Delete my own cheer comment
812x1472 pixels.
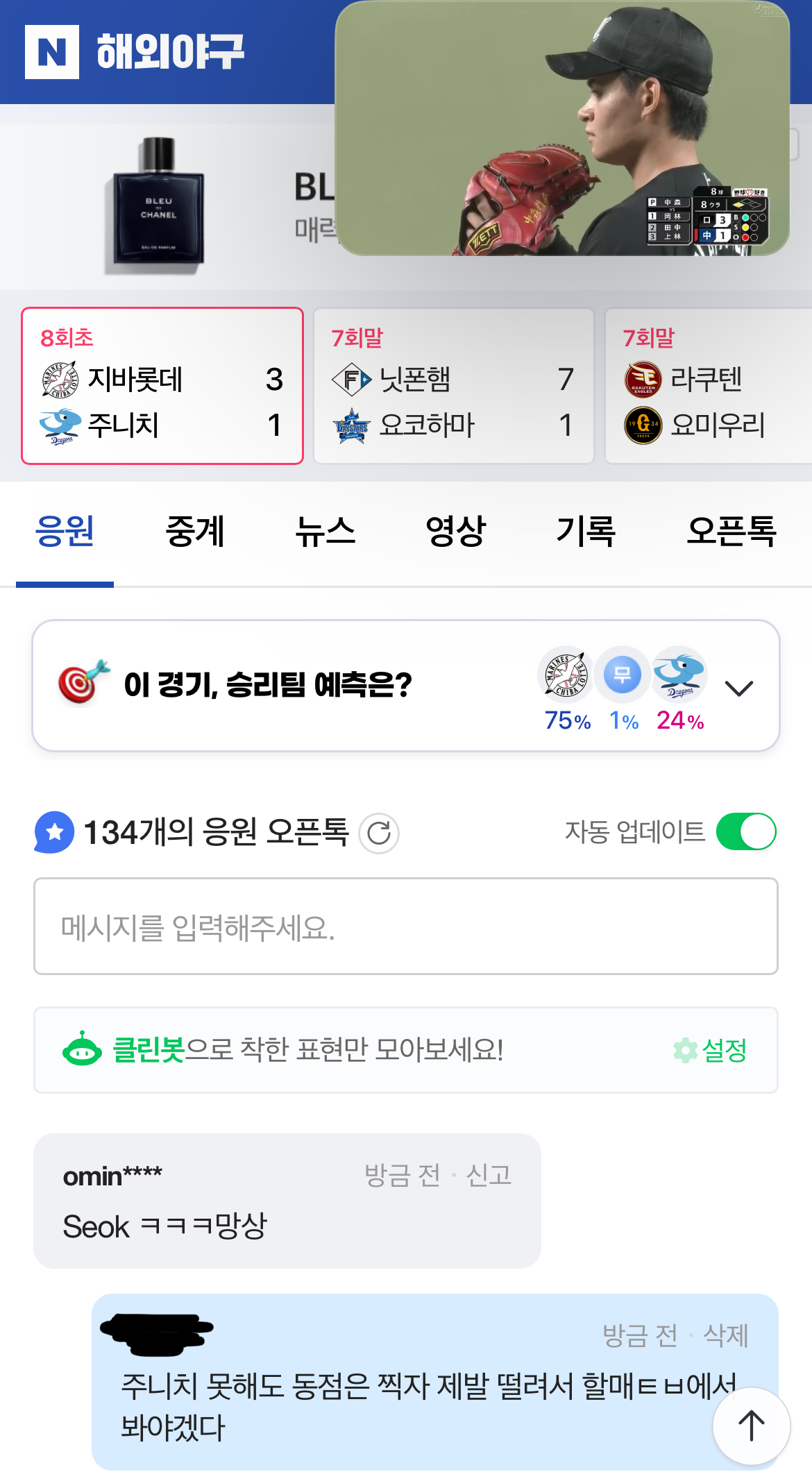tap(725, 1335)
